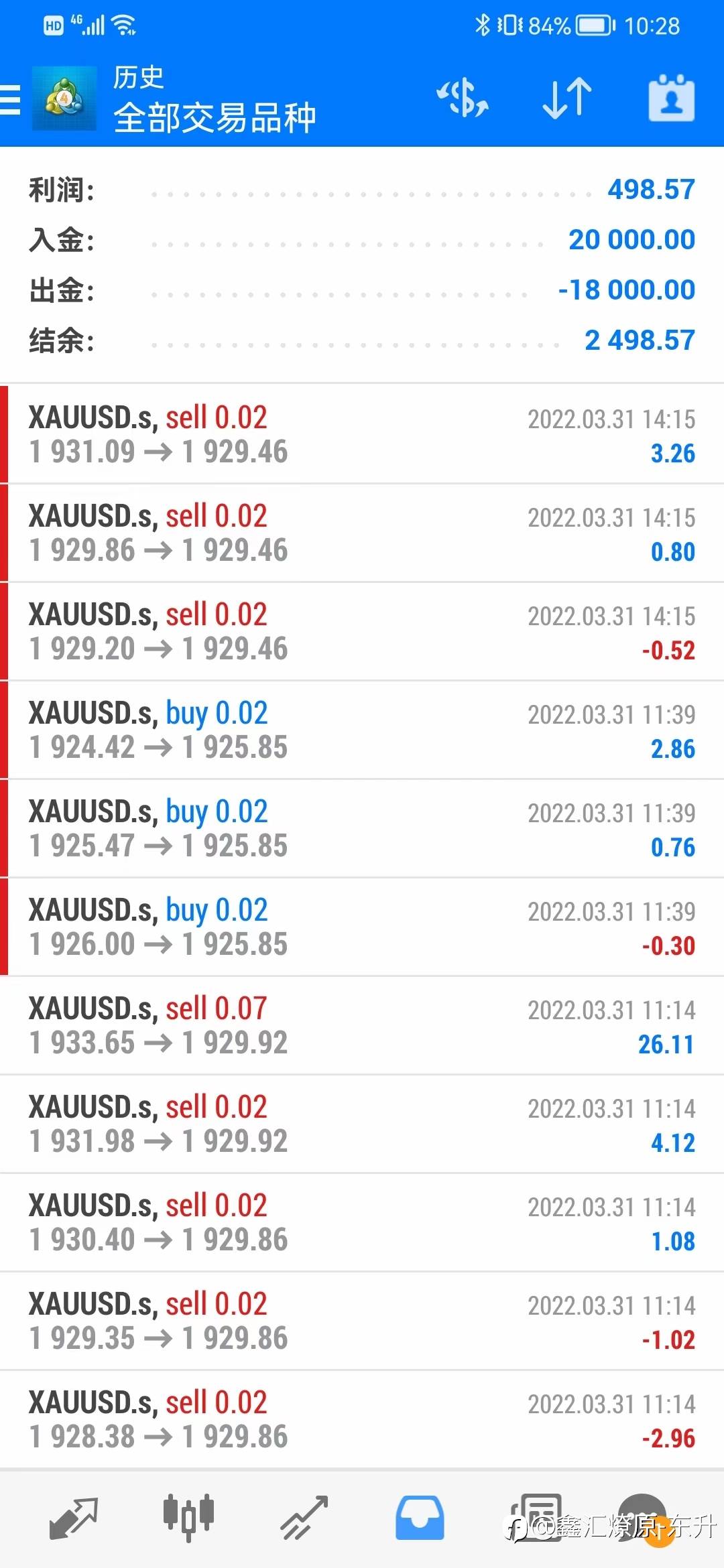Switch to the candlestick chart tab

(x=188, y=1516)
